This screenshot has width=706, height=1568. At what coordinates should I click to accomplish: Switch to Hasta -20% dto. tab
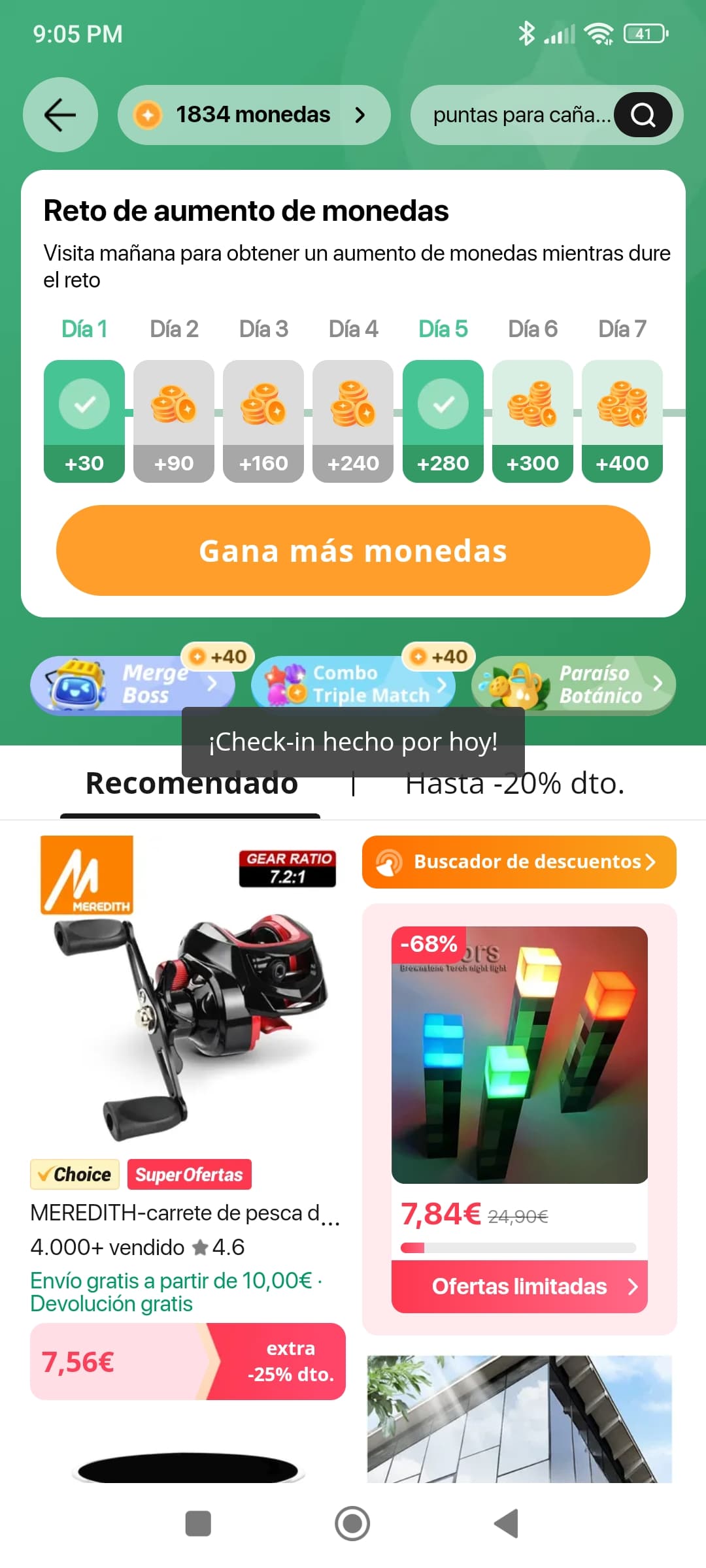coord(515,783)
